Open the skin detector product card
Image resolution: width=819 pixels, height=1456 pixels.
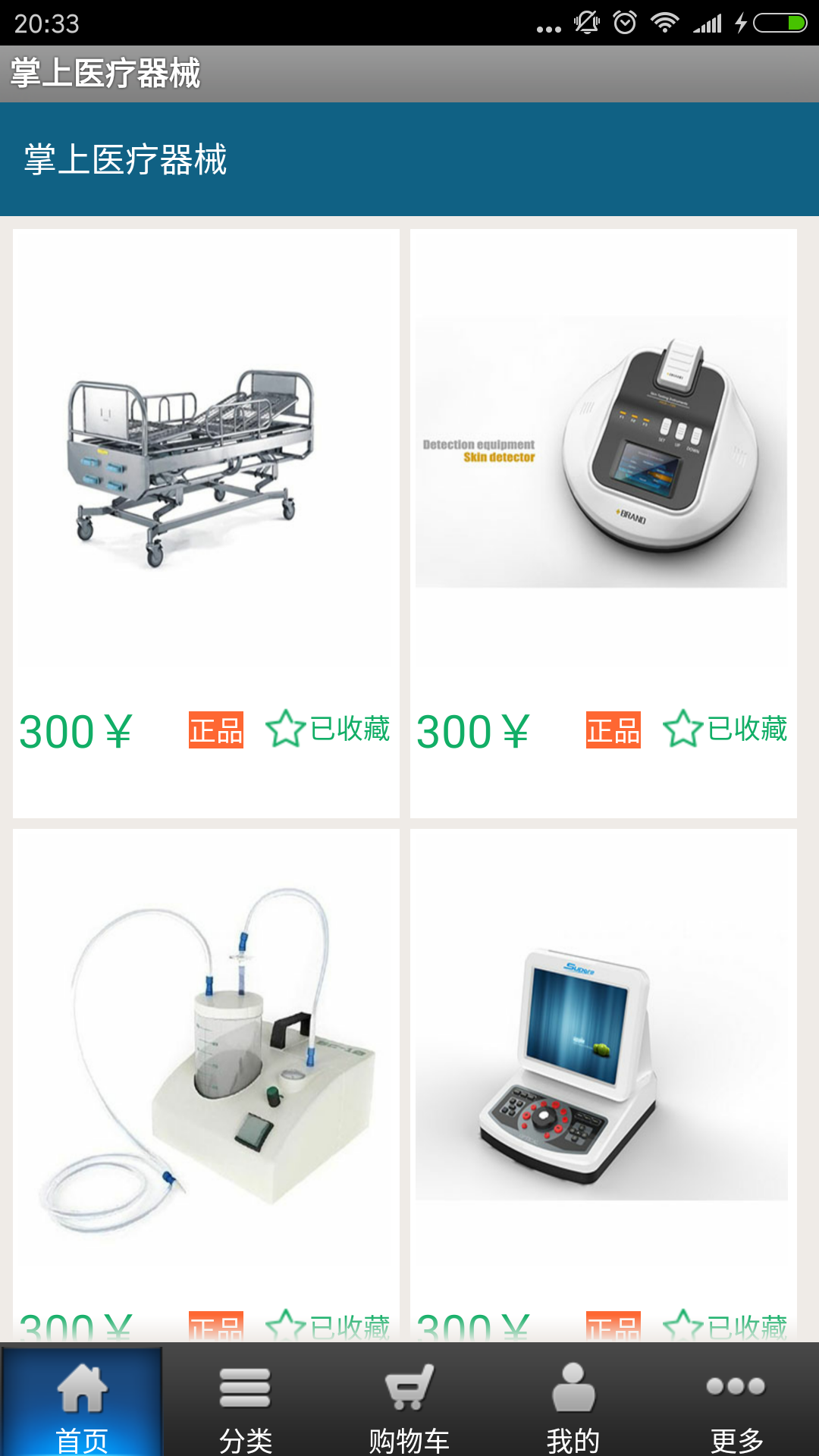603,455
